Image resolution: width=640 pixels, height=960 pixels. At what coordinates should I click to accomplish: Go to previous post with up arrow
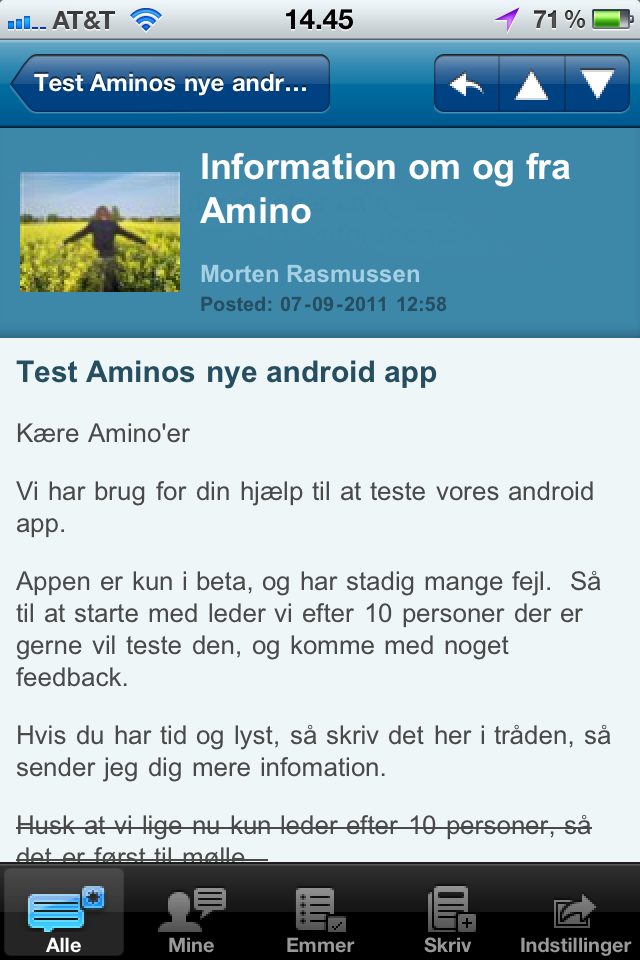coord(531,84)
